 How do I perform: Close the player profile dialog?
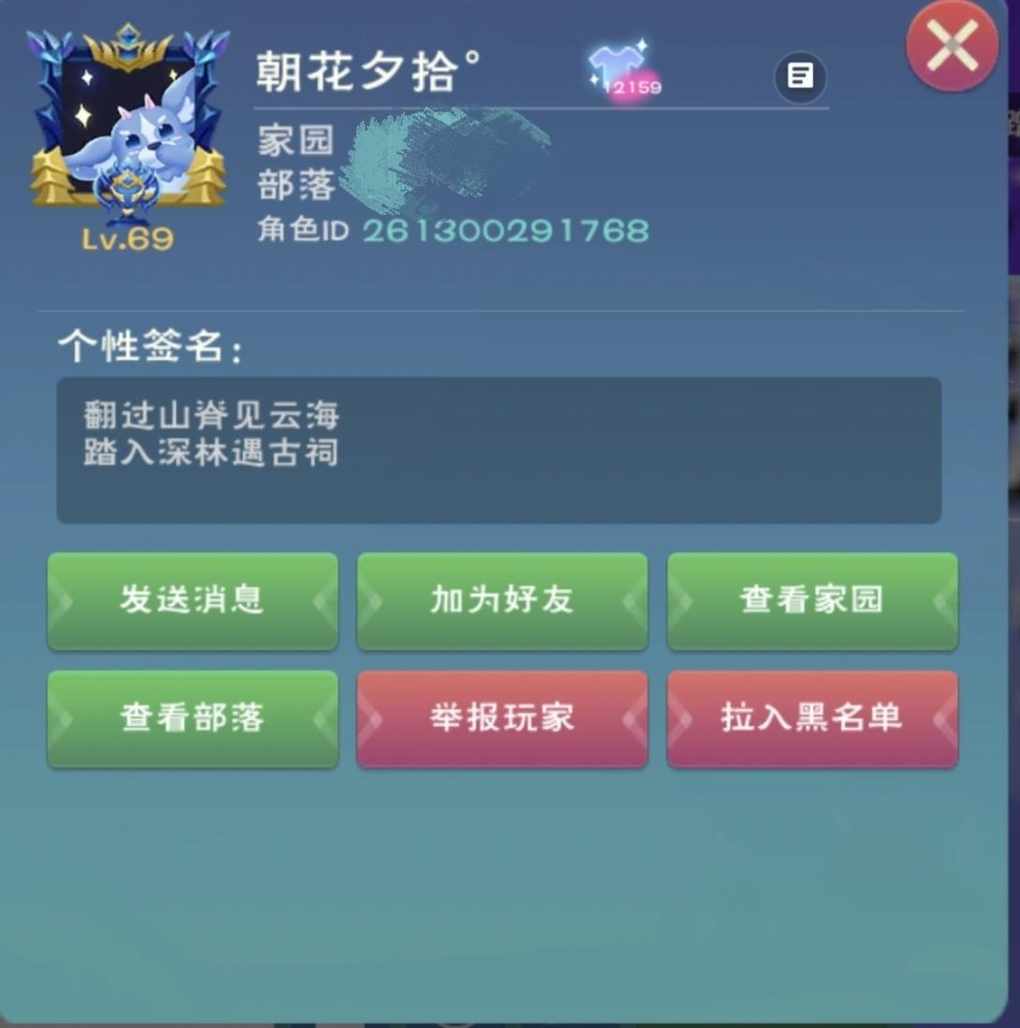tap(951, 45)
